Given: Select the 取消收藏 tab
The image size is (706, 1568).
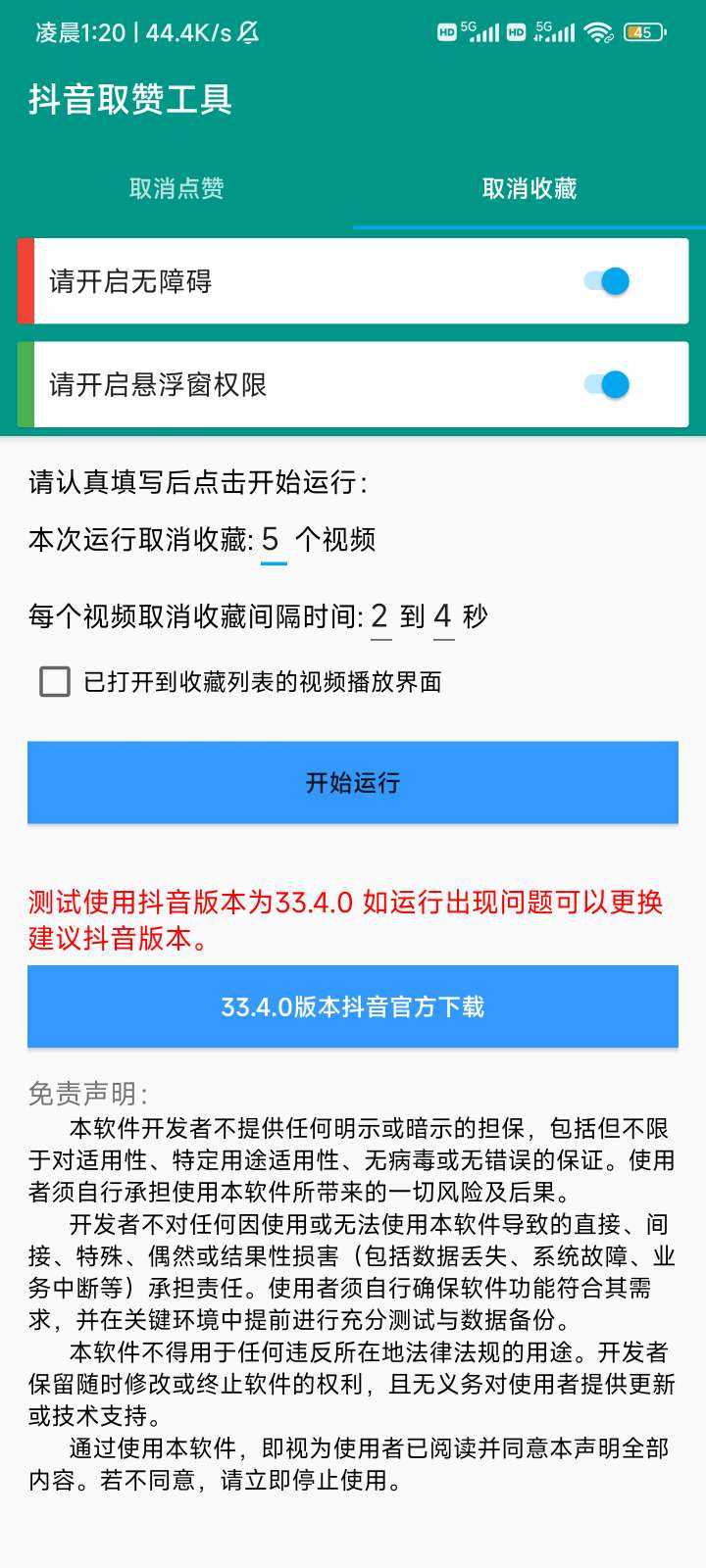Looking at the screenshot, I should [x=529, y=188].
